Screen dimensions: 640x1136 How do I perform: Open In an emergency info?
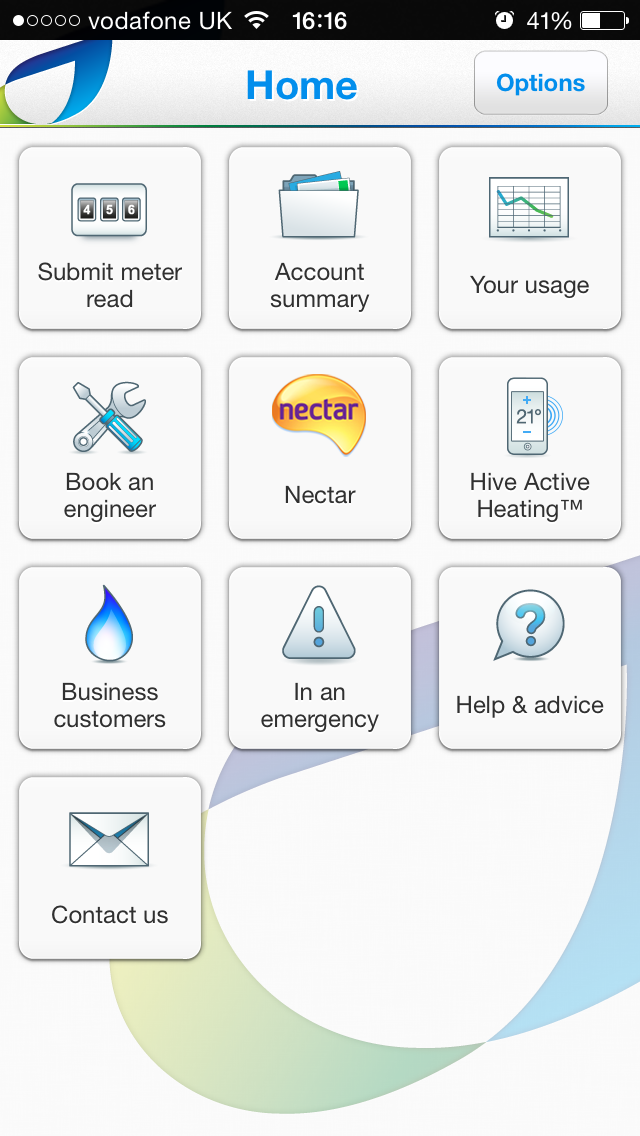click(320, 658)
